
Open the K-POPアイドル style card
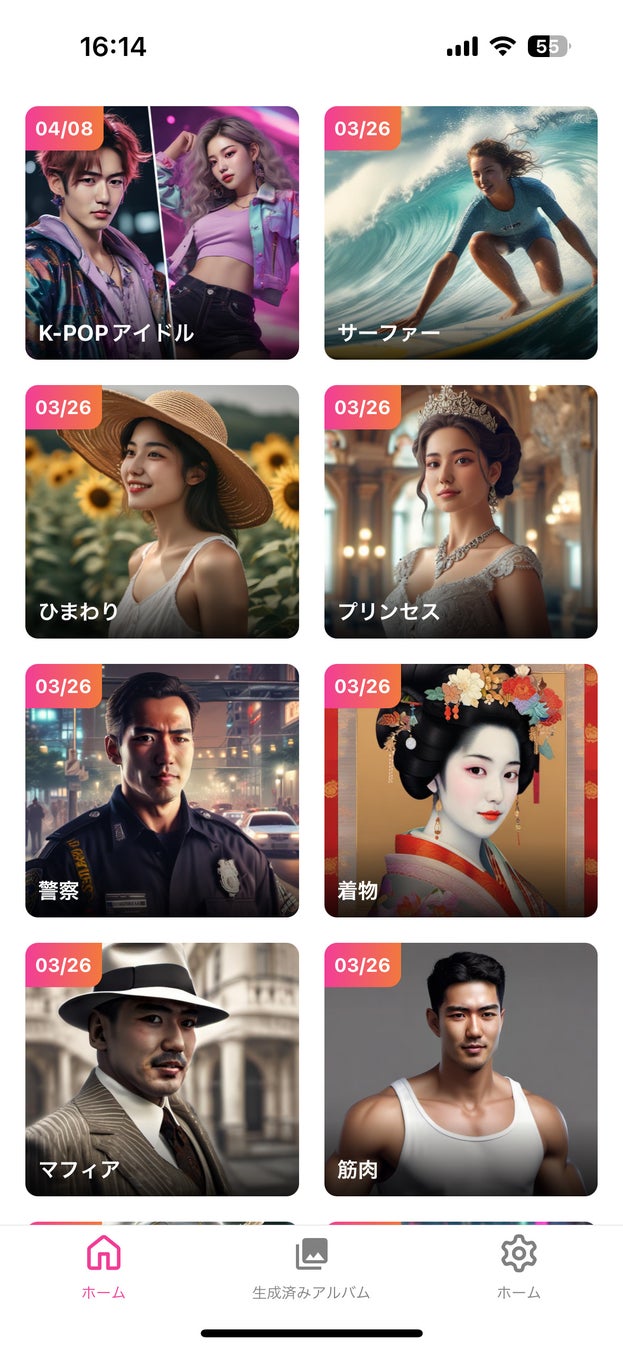162,233
